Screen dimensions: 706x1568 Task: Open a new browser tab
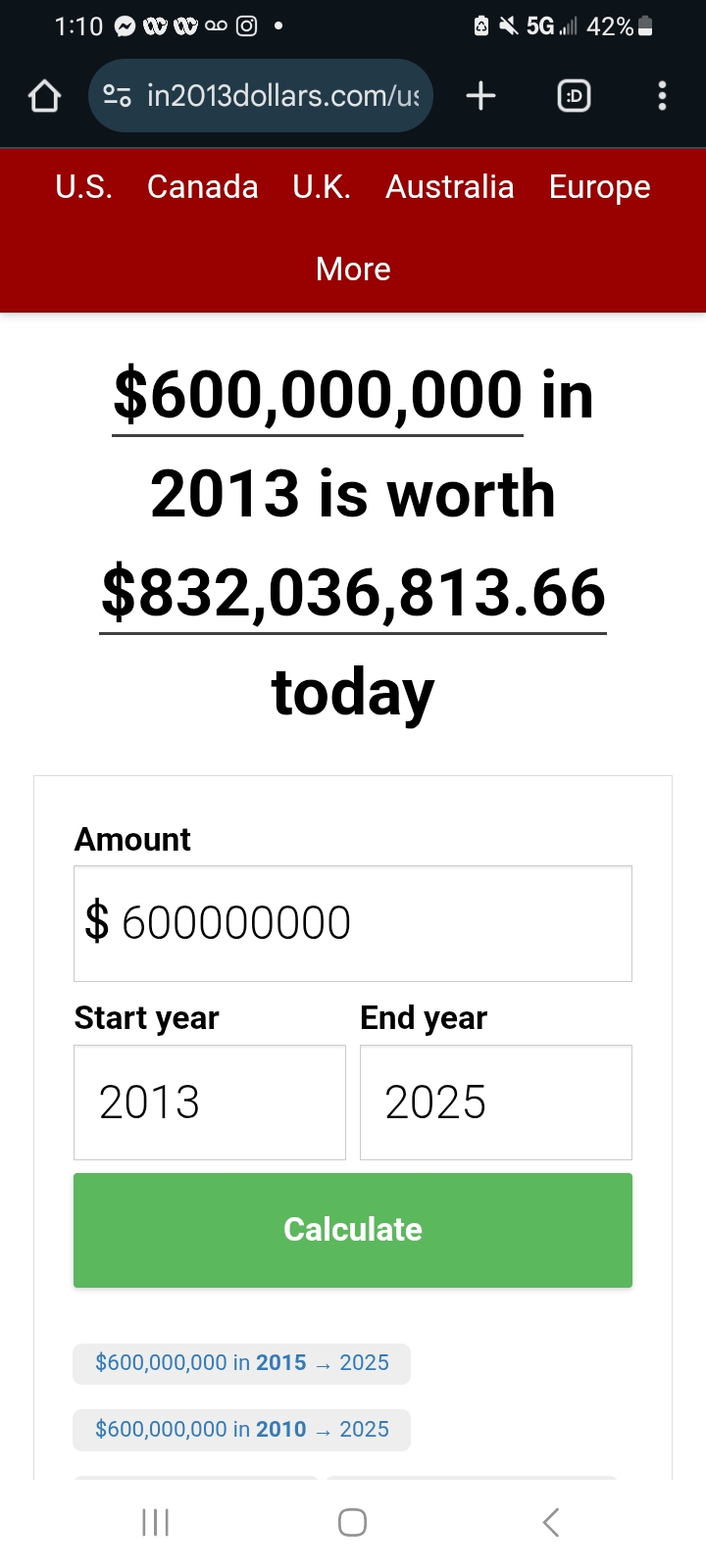coord(480,96)
